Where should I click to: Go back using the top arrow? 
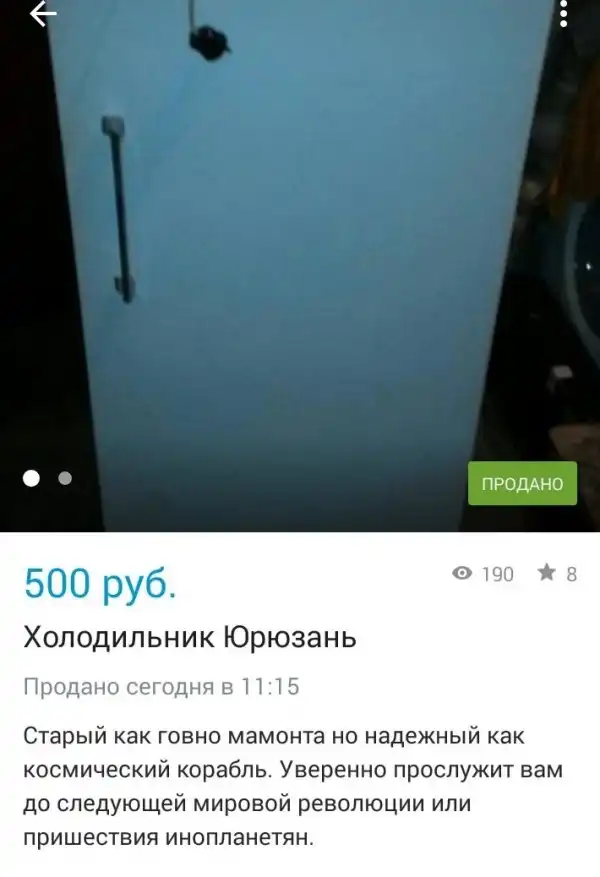43,14
